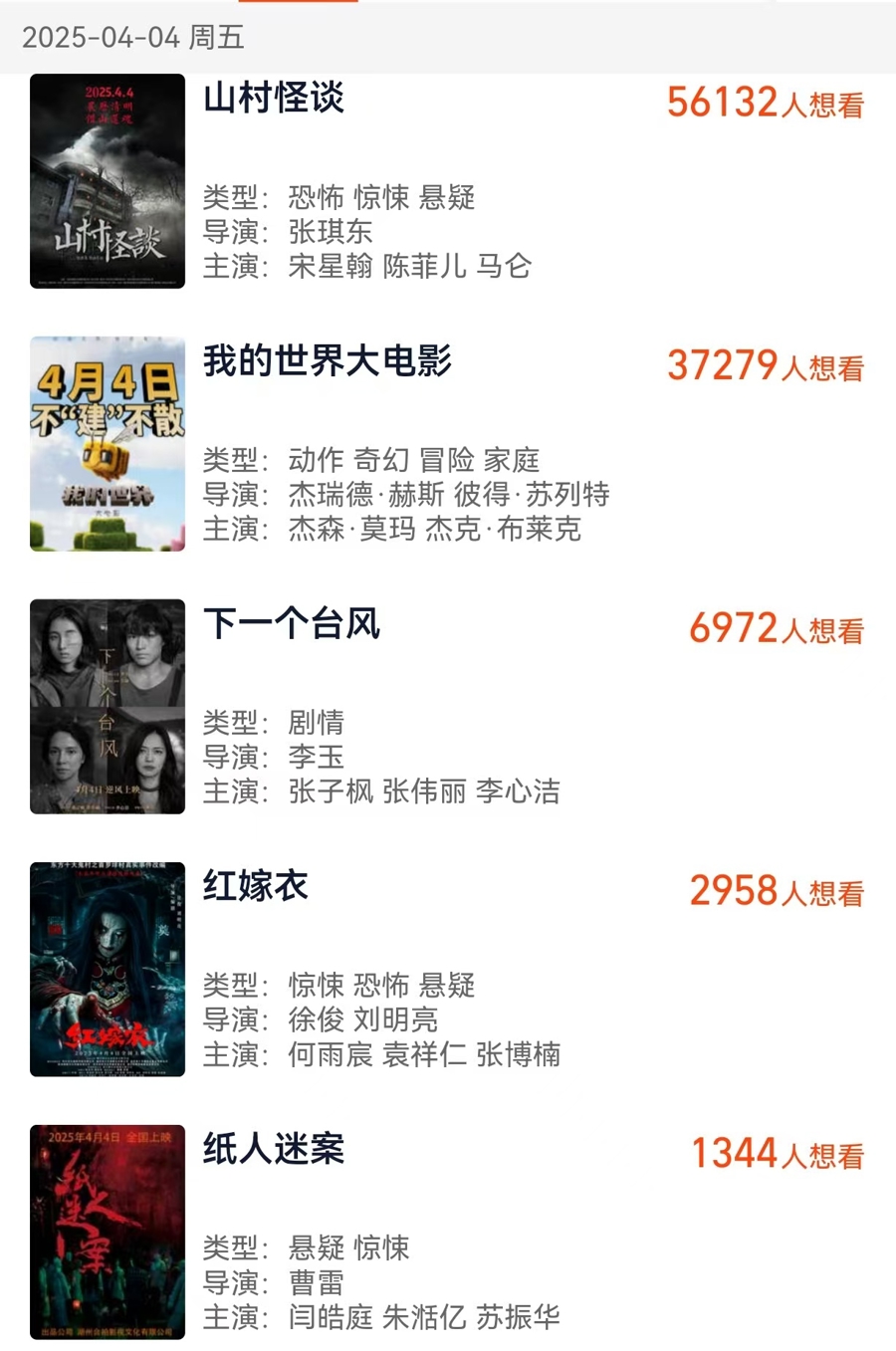
Task: Open the 红嫁衣 movie entry
Action: (x=256, y=886)
